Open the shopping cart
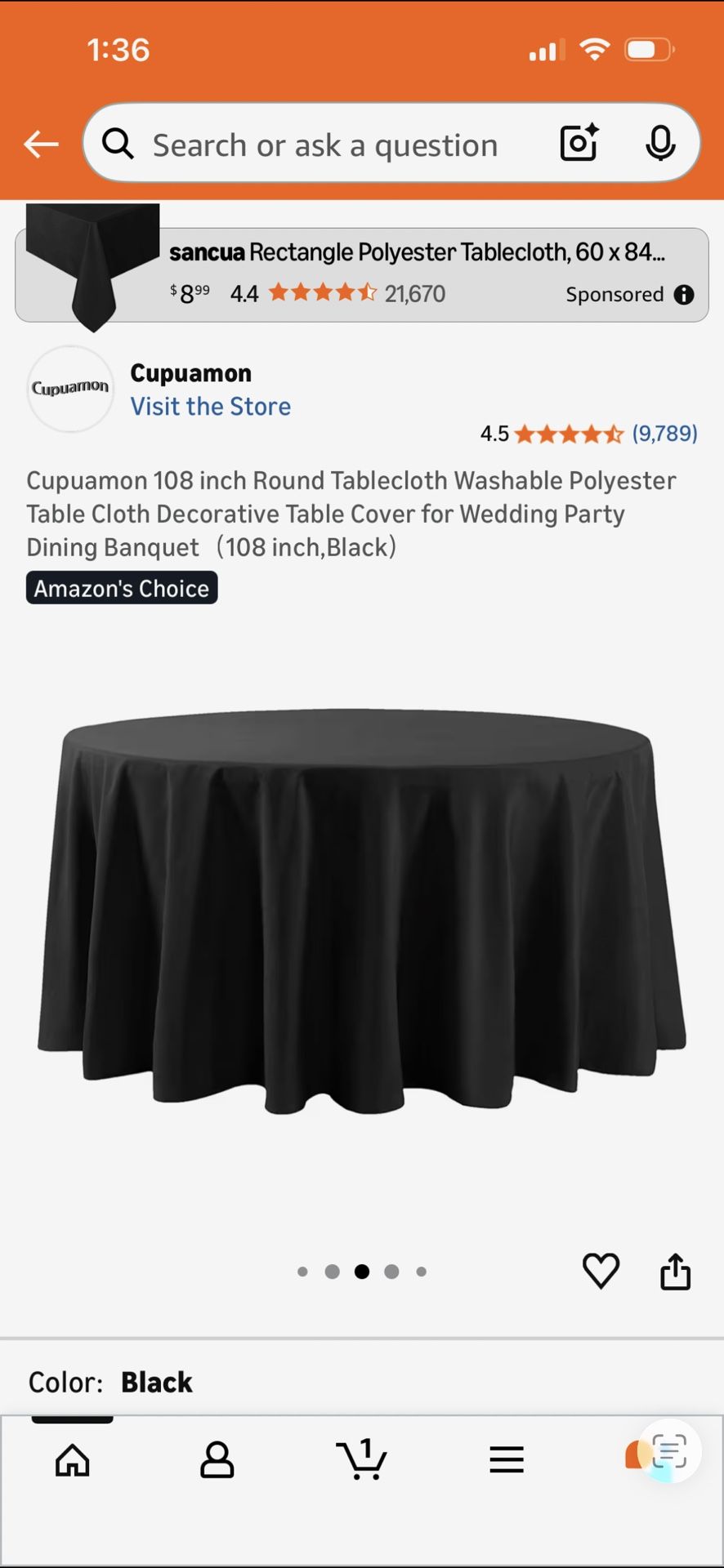 pos(361,1459)
